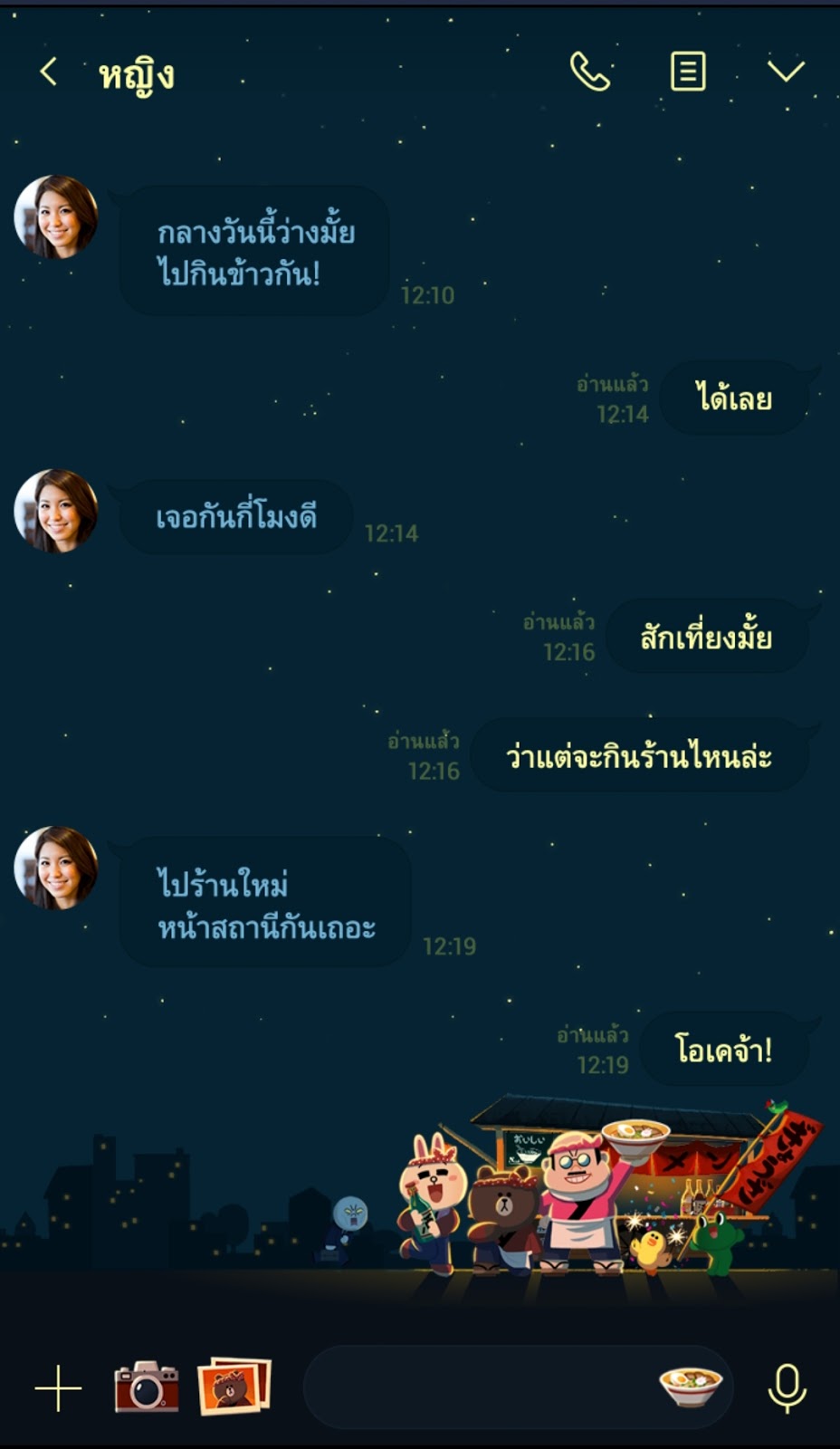Viewport: 840px width, 1449px height.
Task: Open the chat notes icon
Action: tap(688, 72)
